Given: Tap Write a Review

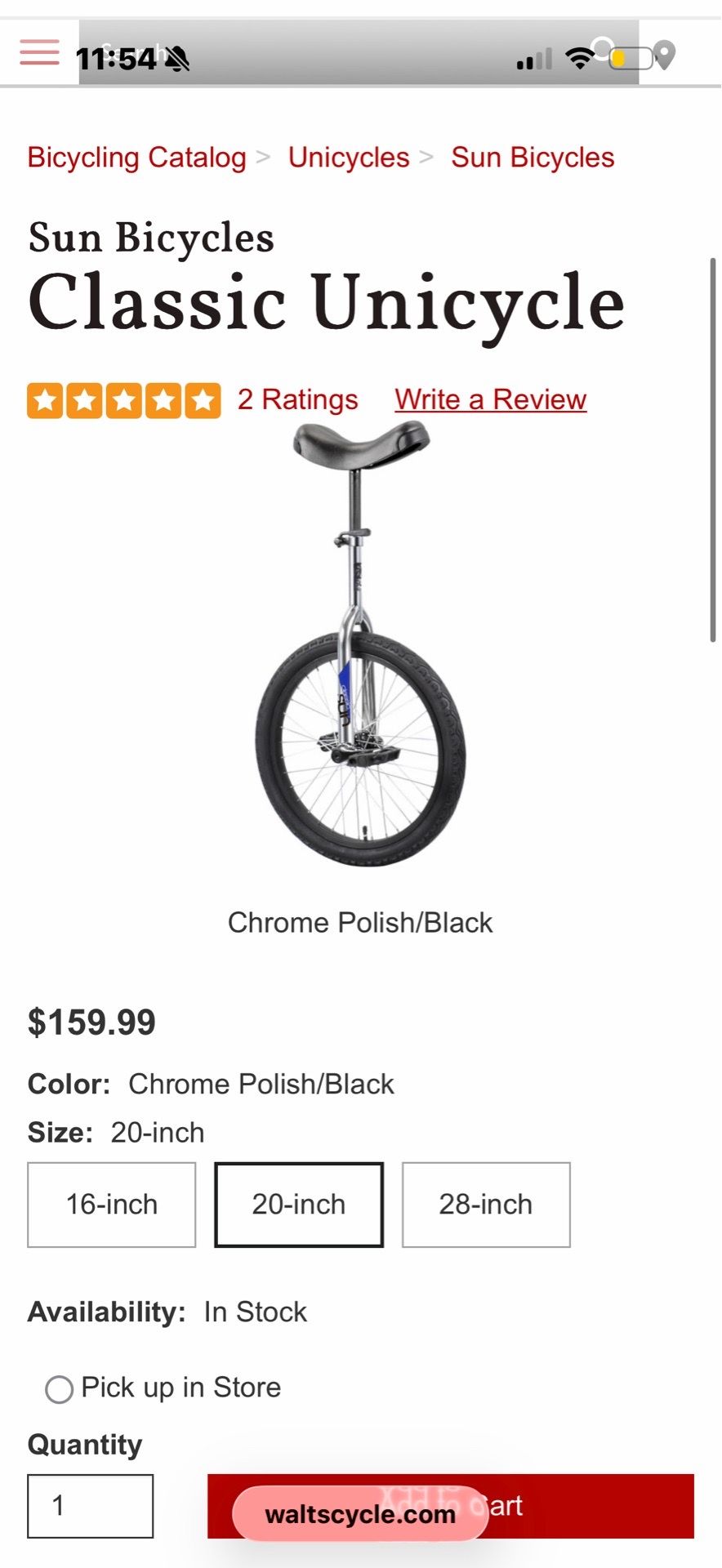Looking at the screenshot, I should [491, 400].
